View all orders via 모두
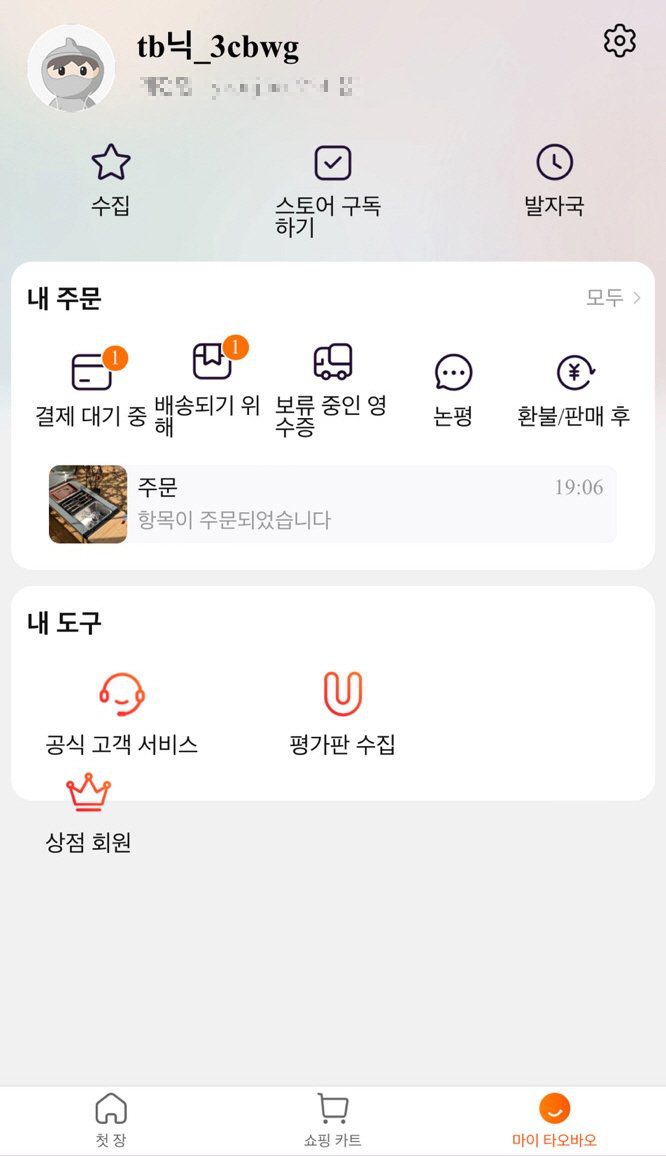The width and height of the screenshot is (666, 1156). pos(613,298)
